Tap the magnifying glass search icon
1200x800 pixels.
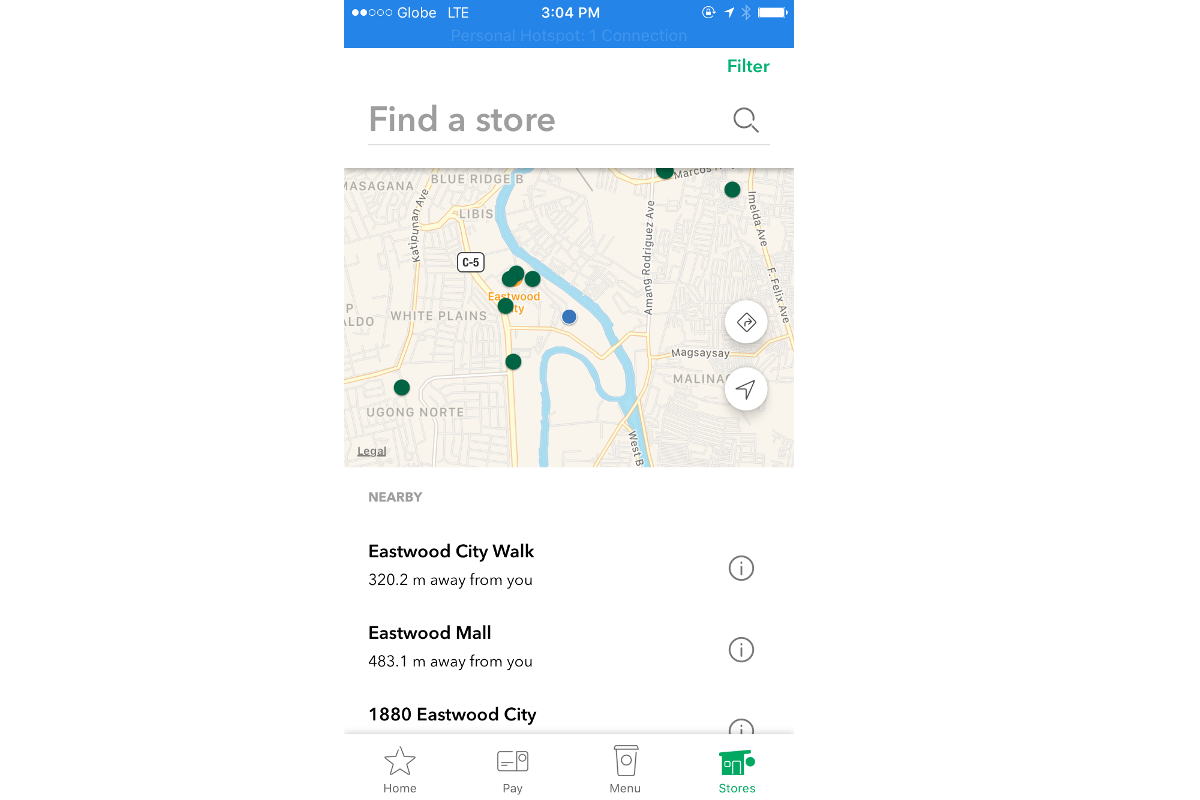coord(745,121)
